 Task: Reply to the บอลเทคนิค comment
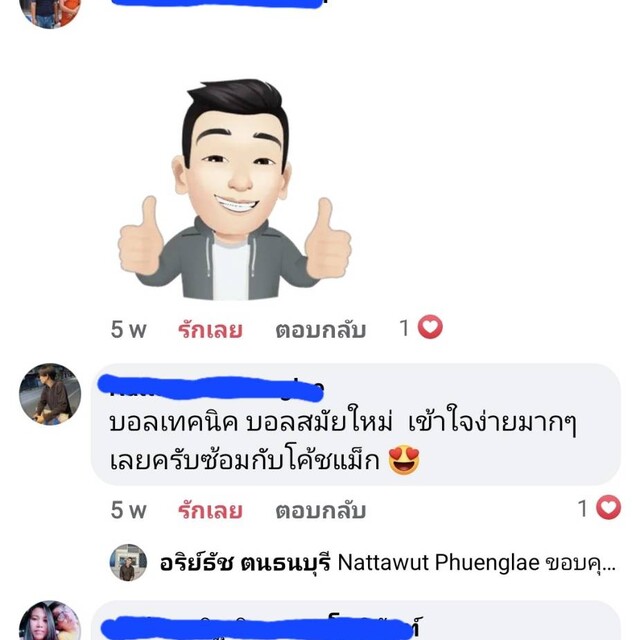click(320, 510)
